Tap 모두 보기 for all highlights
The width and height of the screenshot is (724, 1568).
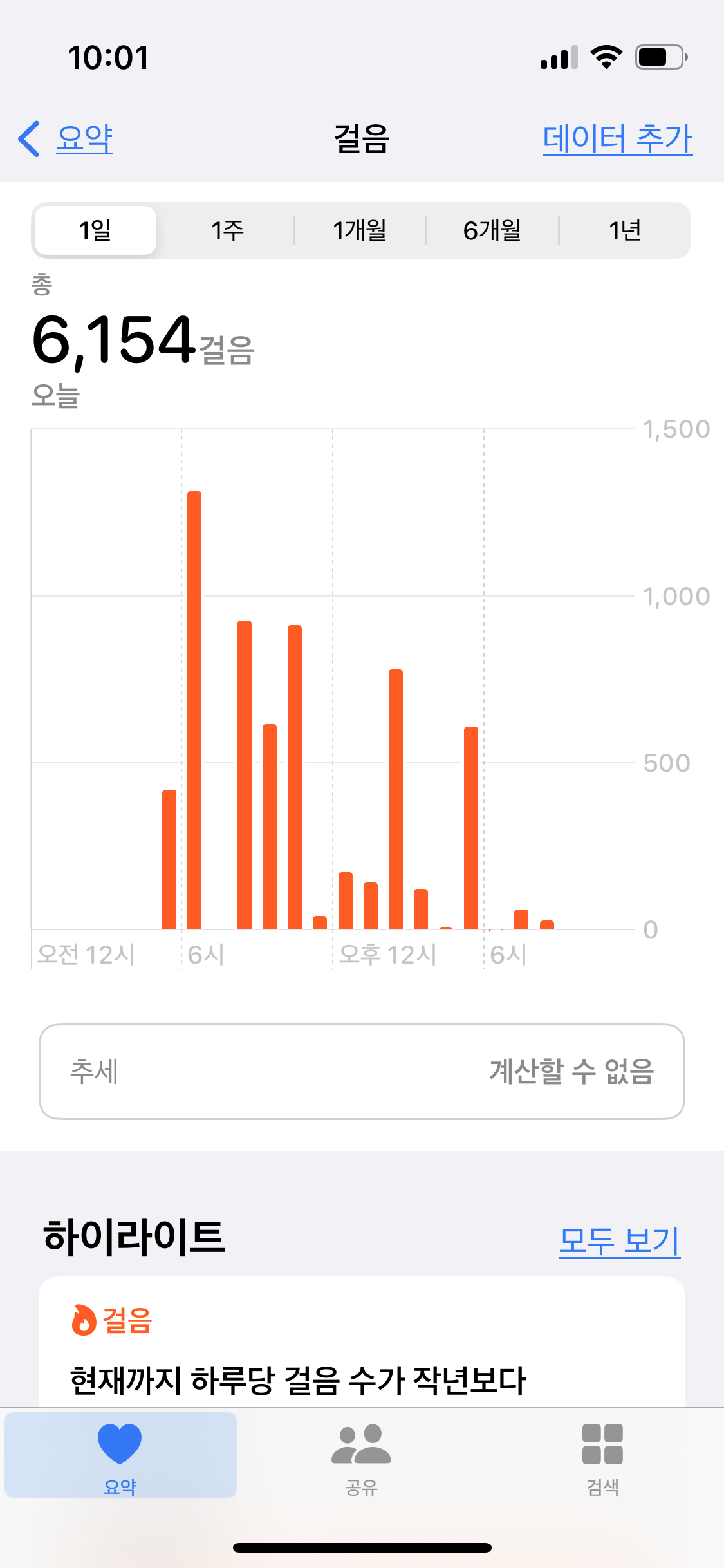[619, 1240]
